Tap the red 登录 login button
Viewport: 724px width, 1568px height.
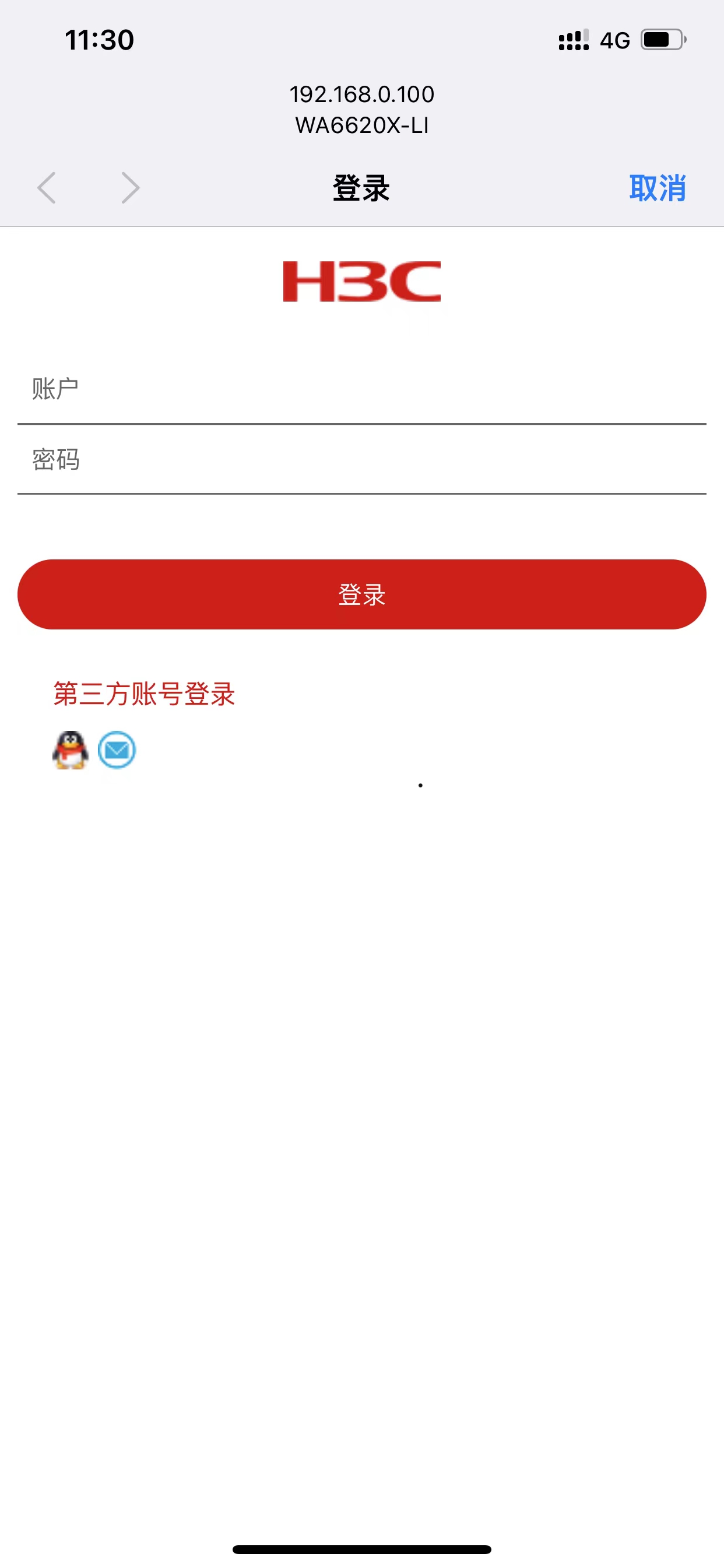click(x=361, y=594)
